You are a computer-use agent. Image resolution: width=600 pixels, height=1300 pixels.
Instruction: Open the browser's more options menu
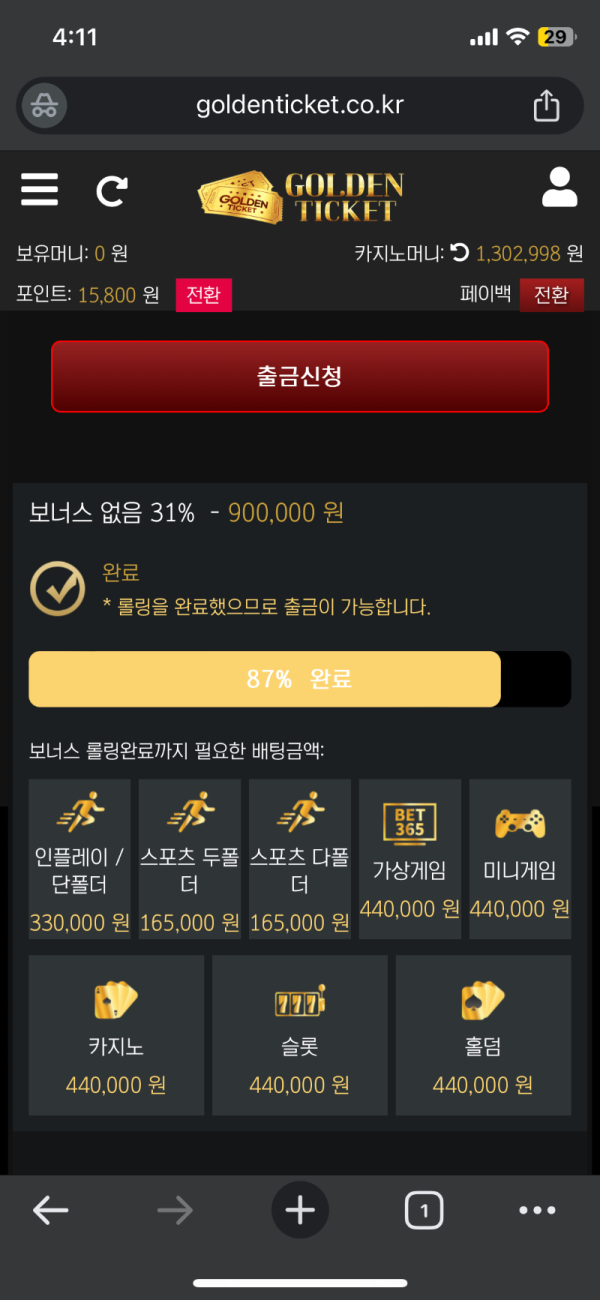click(537, 1211)
